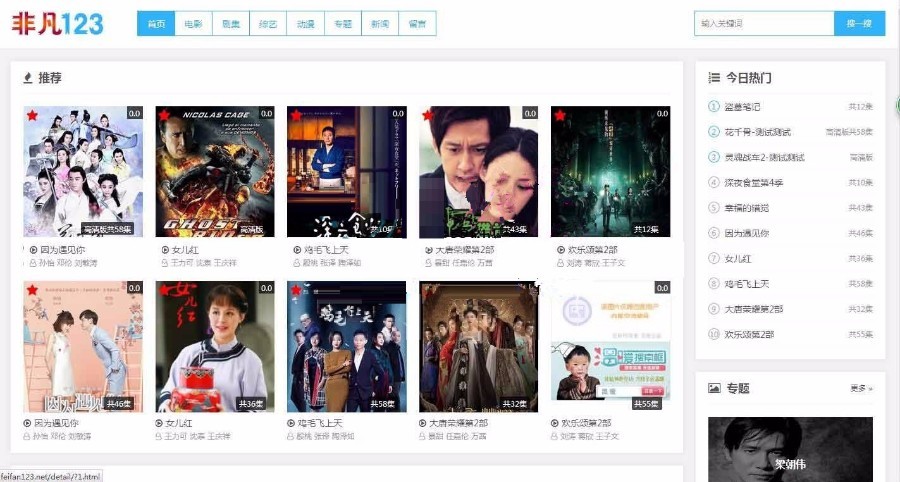The image size is (900, 482).
Task: Open the 女儿红 poster with 高清版 badge
Action: [x=214, y=172]
